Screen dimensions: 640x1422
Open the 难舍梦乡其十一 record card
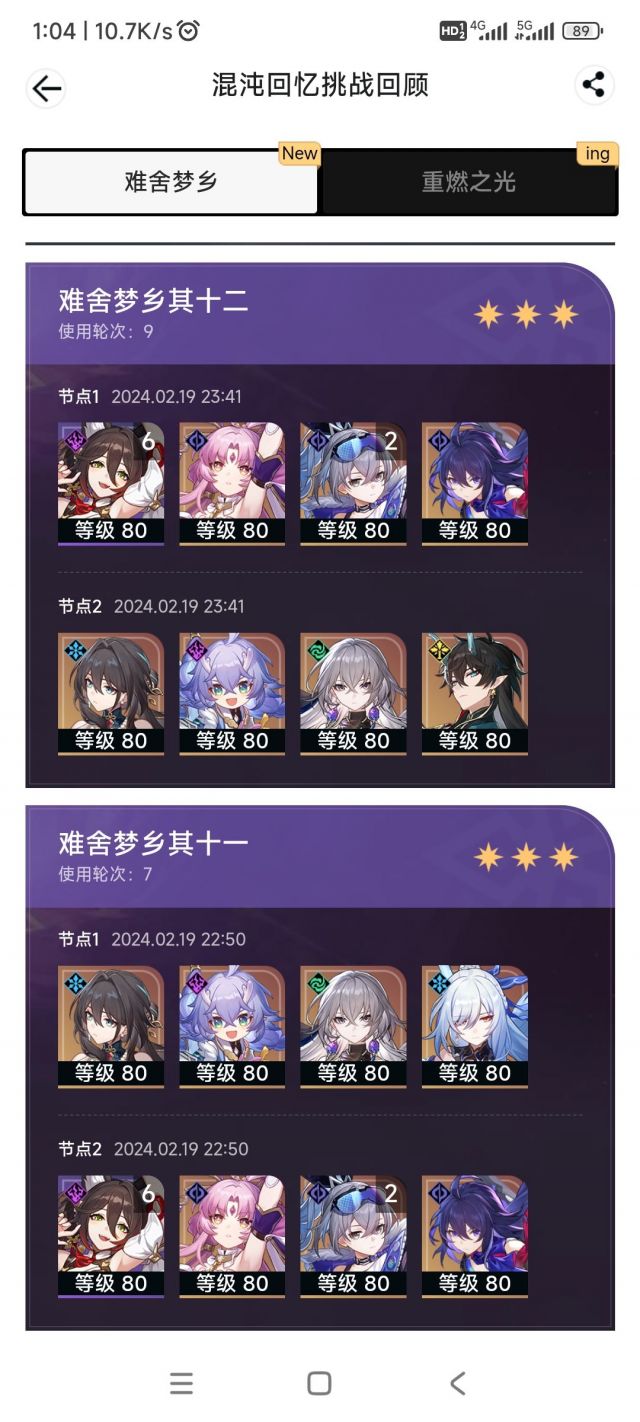[320, 1067]
